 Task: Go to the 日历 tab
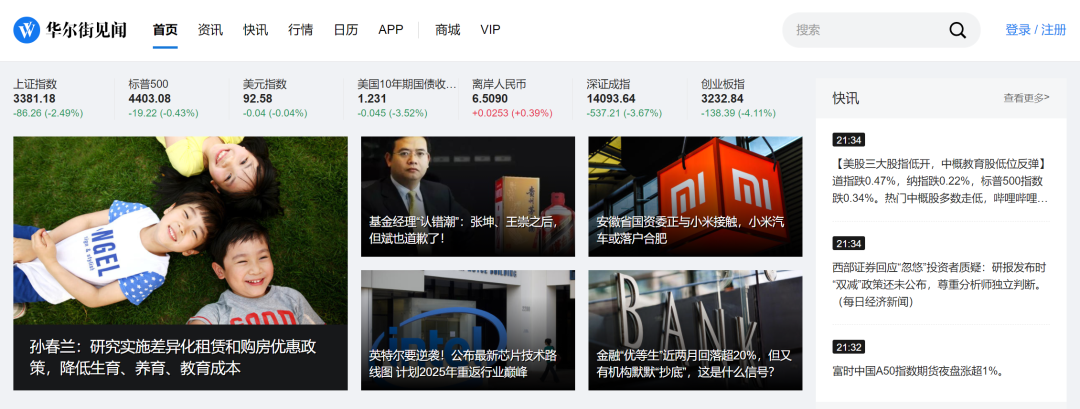(x=345, y=30)
